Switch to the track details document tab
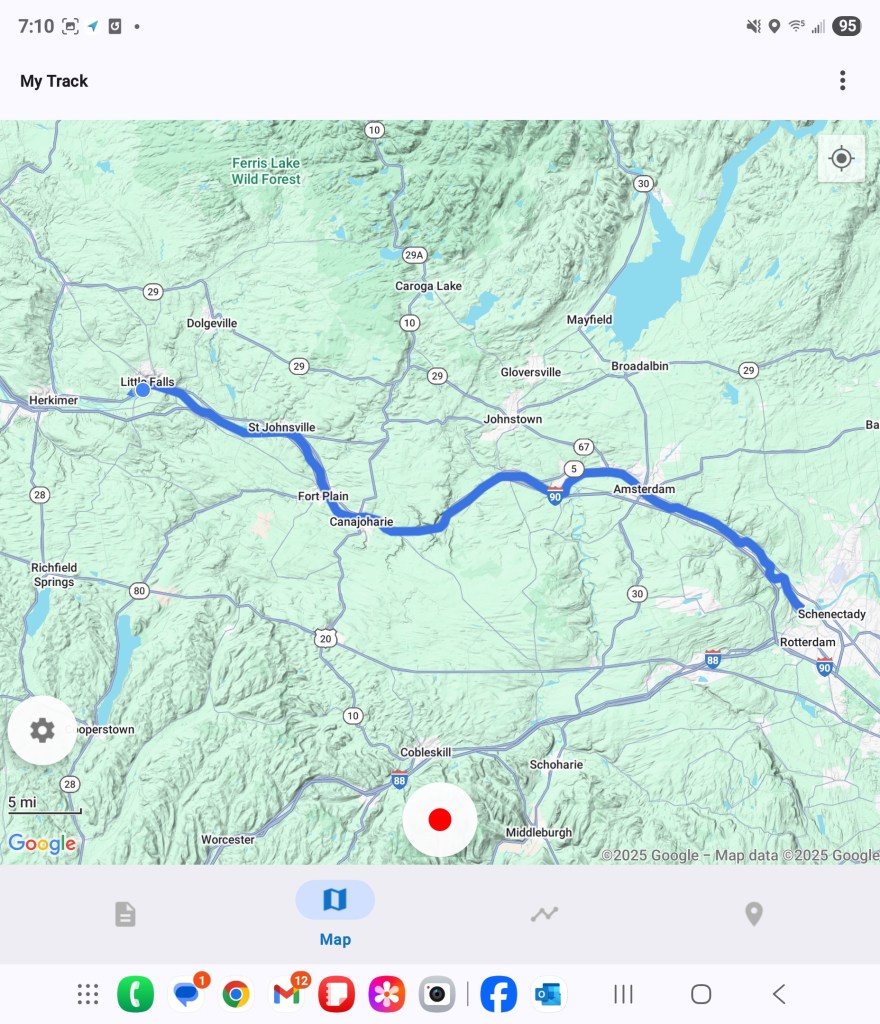Screen dimensions: 880x1024 (125, 914)
